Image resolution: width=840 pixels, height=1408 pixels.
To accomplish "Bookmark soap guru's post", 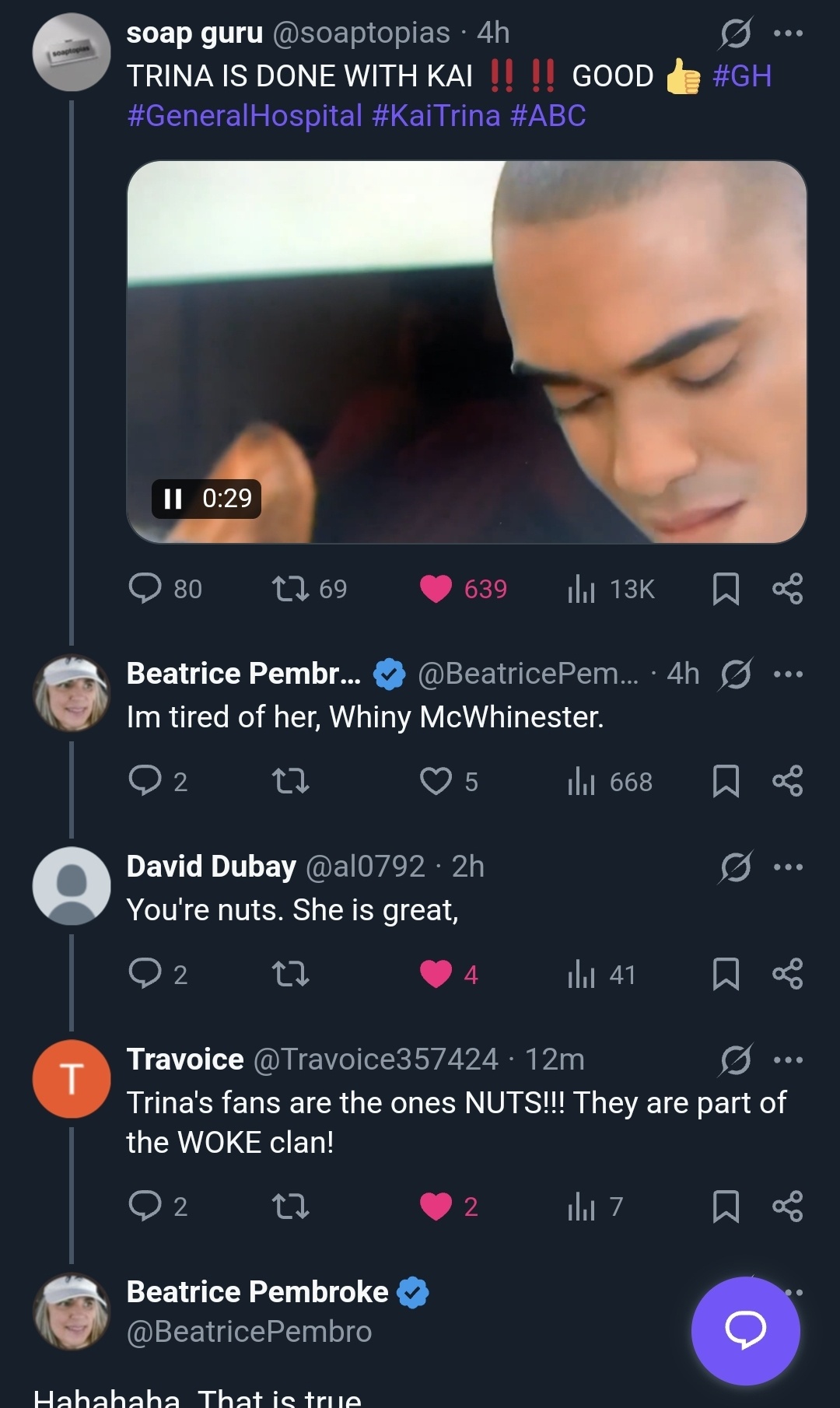I will [x=726, y=589].
